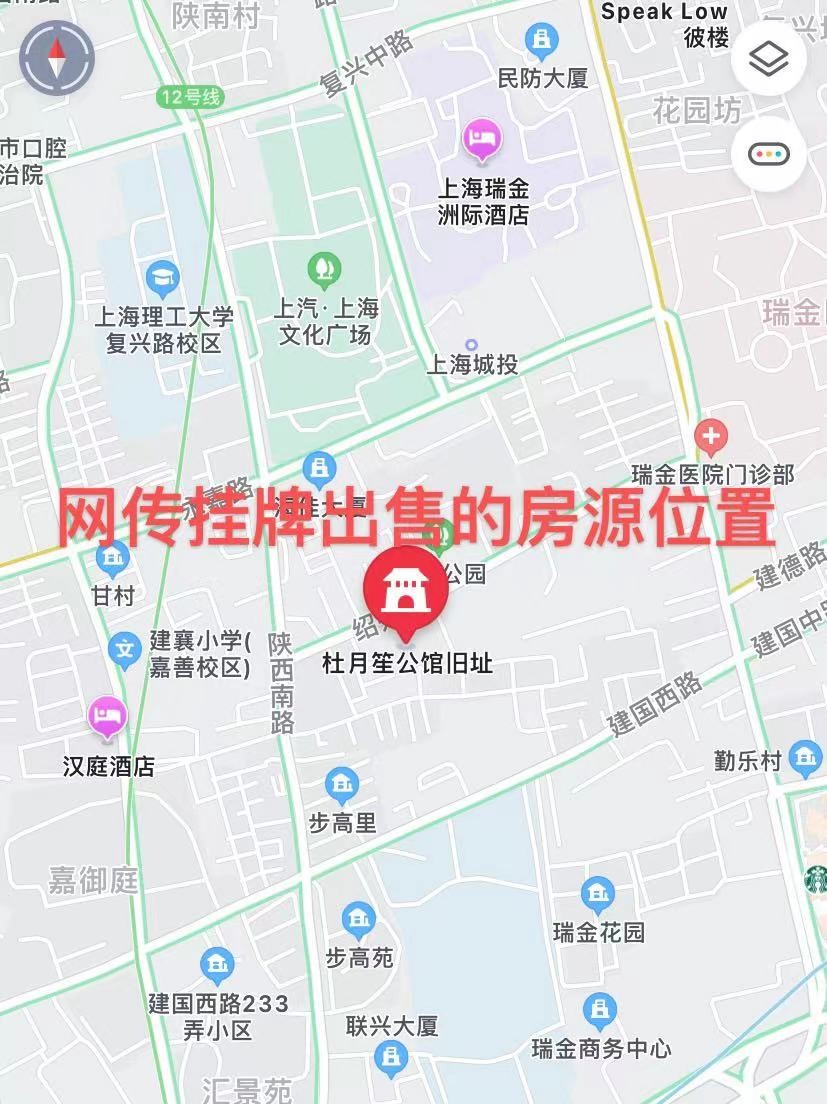Open the 建襄小学 school marker
The image size is (827, 1104).
click(x=125, y=651)
